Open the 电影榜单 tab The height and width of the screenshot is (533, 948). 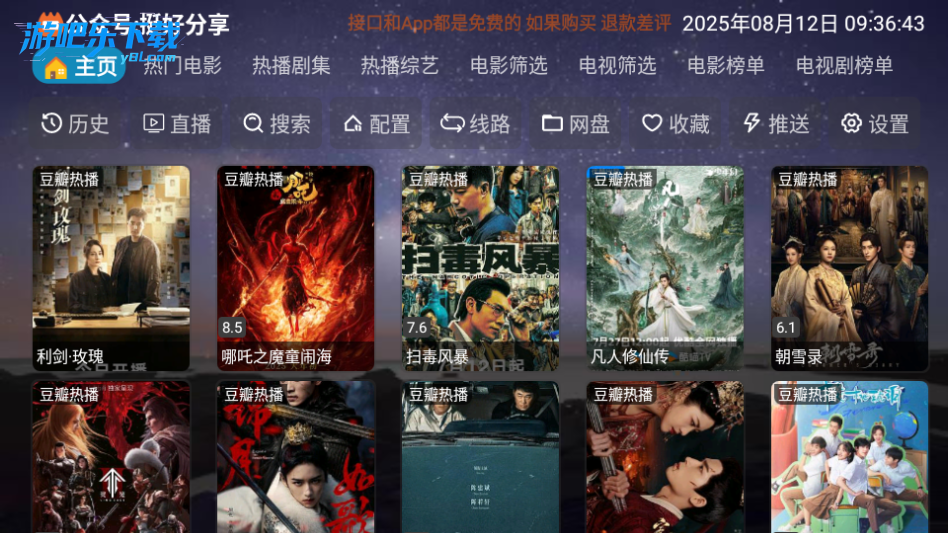pos(726,66)
